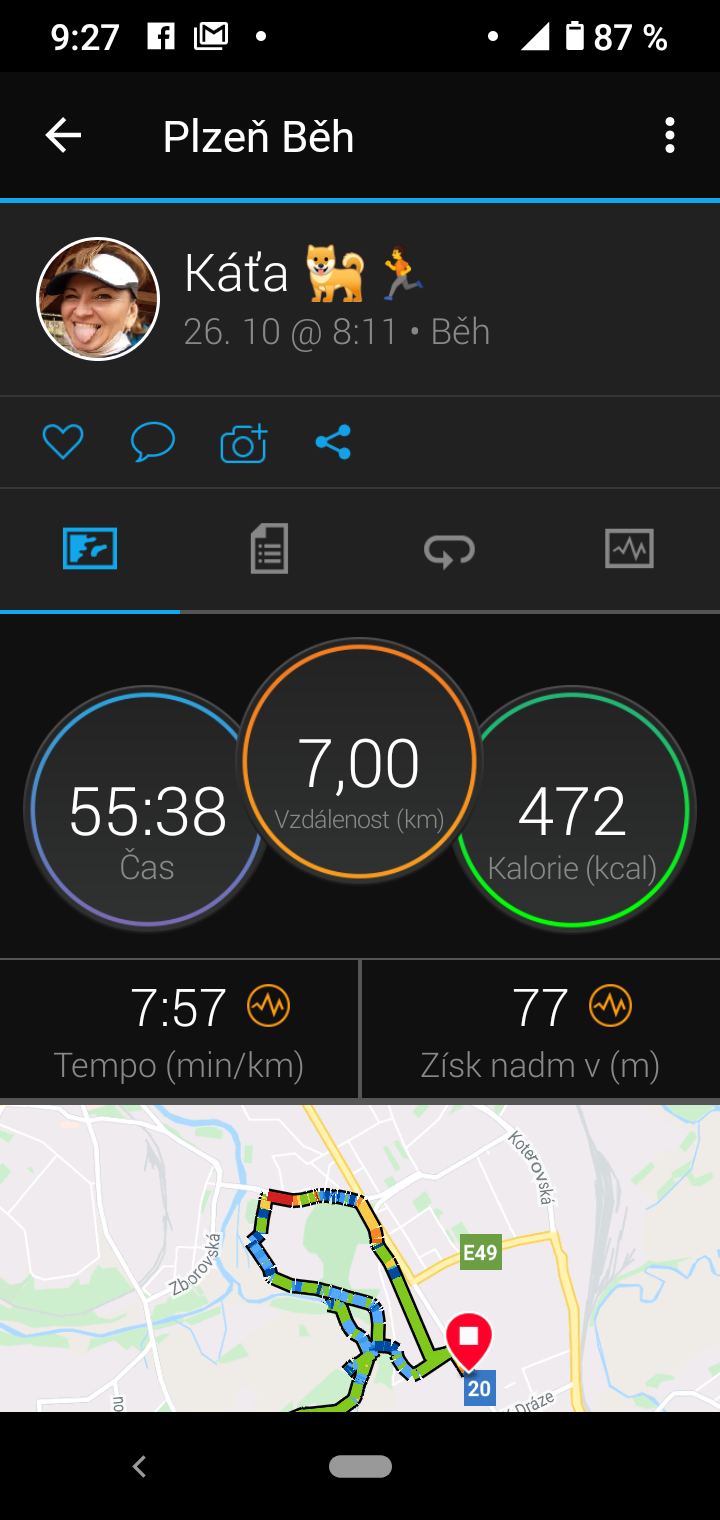Share the activity using the share icon

[333, 442]
